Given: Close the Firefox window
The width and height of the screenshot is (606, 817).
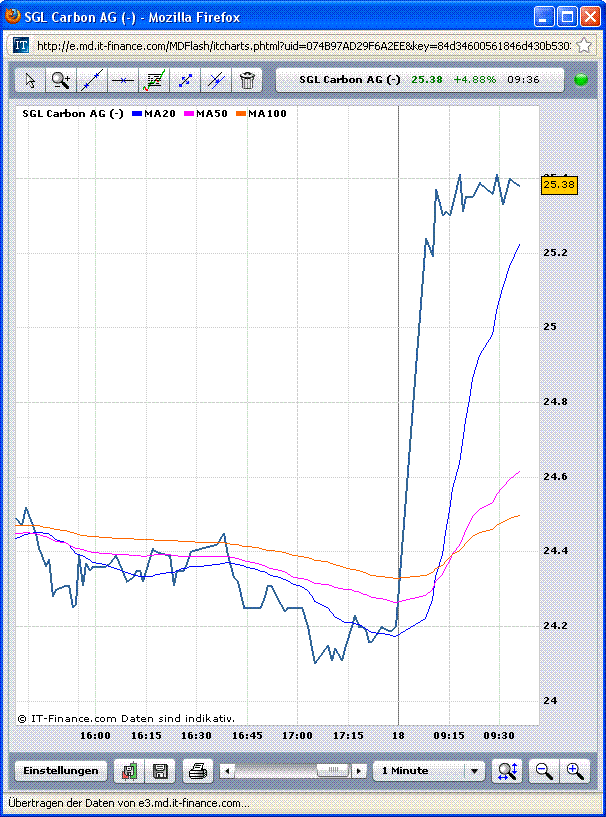Looking at the screenshot, I should 590,17.
